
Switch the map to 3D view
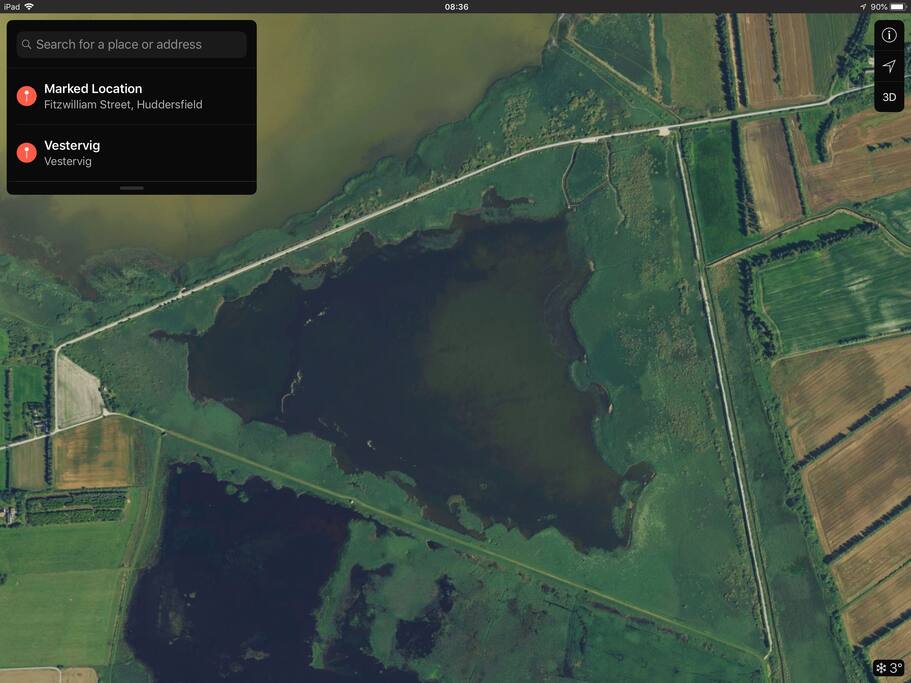pyautogui.click(x=889, y=97)
